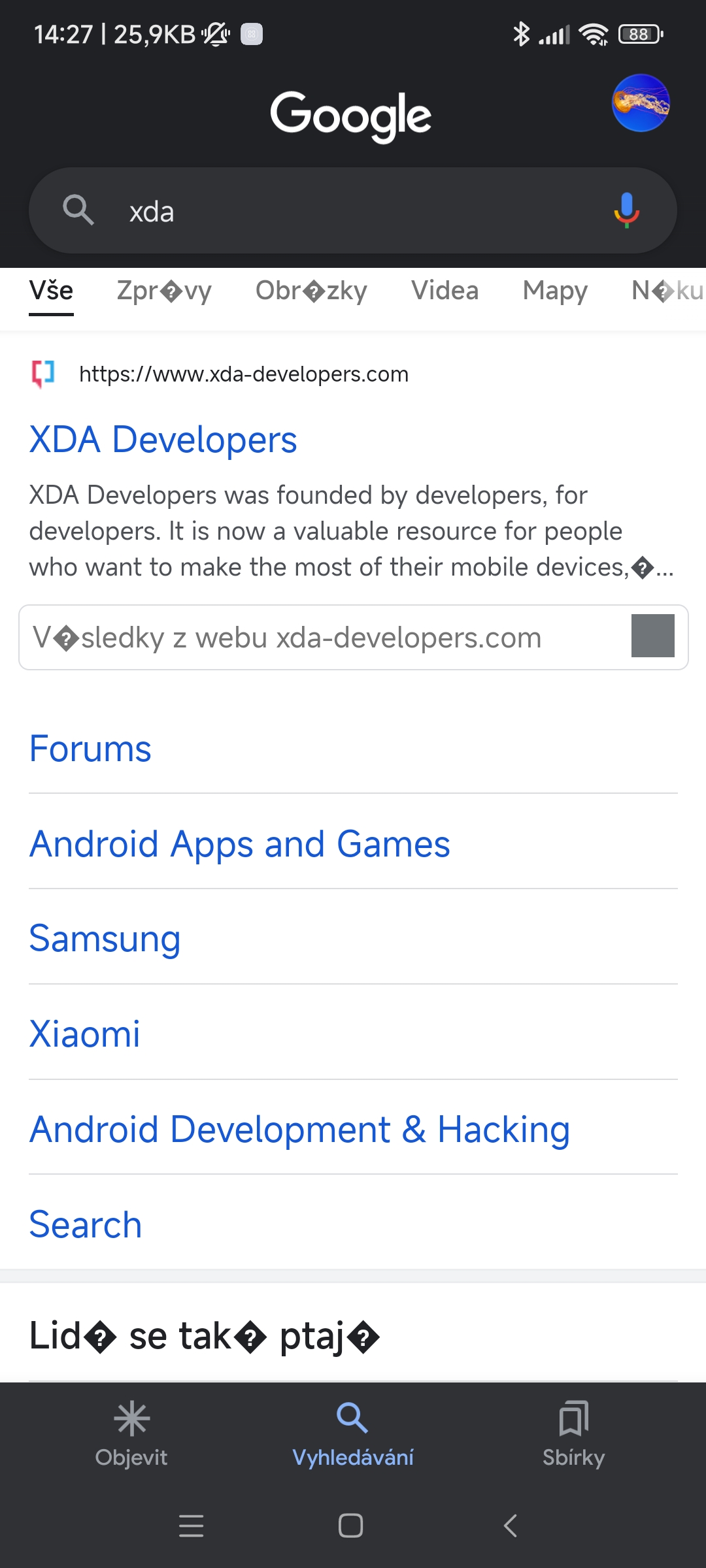Screen dimensions: 706x1568
Task: Open the XDA Developers search result
Action: (163, 439)
